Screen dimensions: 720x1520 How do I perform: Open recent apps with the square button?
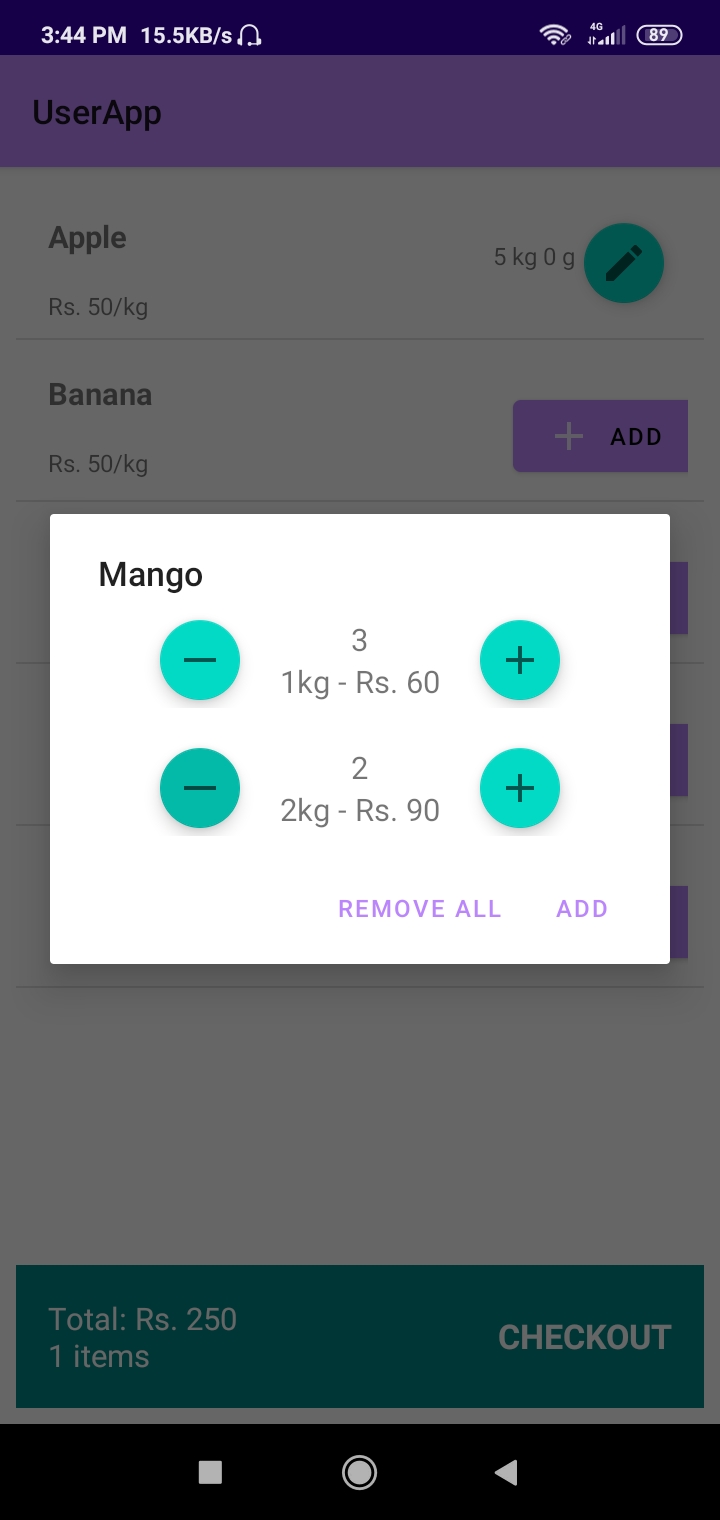tap(210, 1472)
